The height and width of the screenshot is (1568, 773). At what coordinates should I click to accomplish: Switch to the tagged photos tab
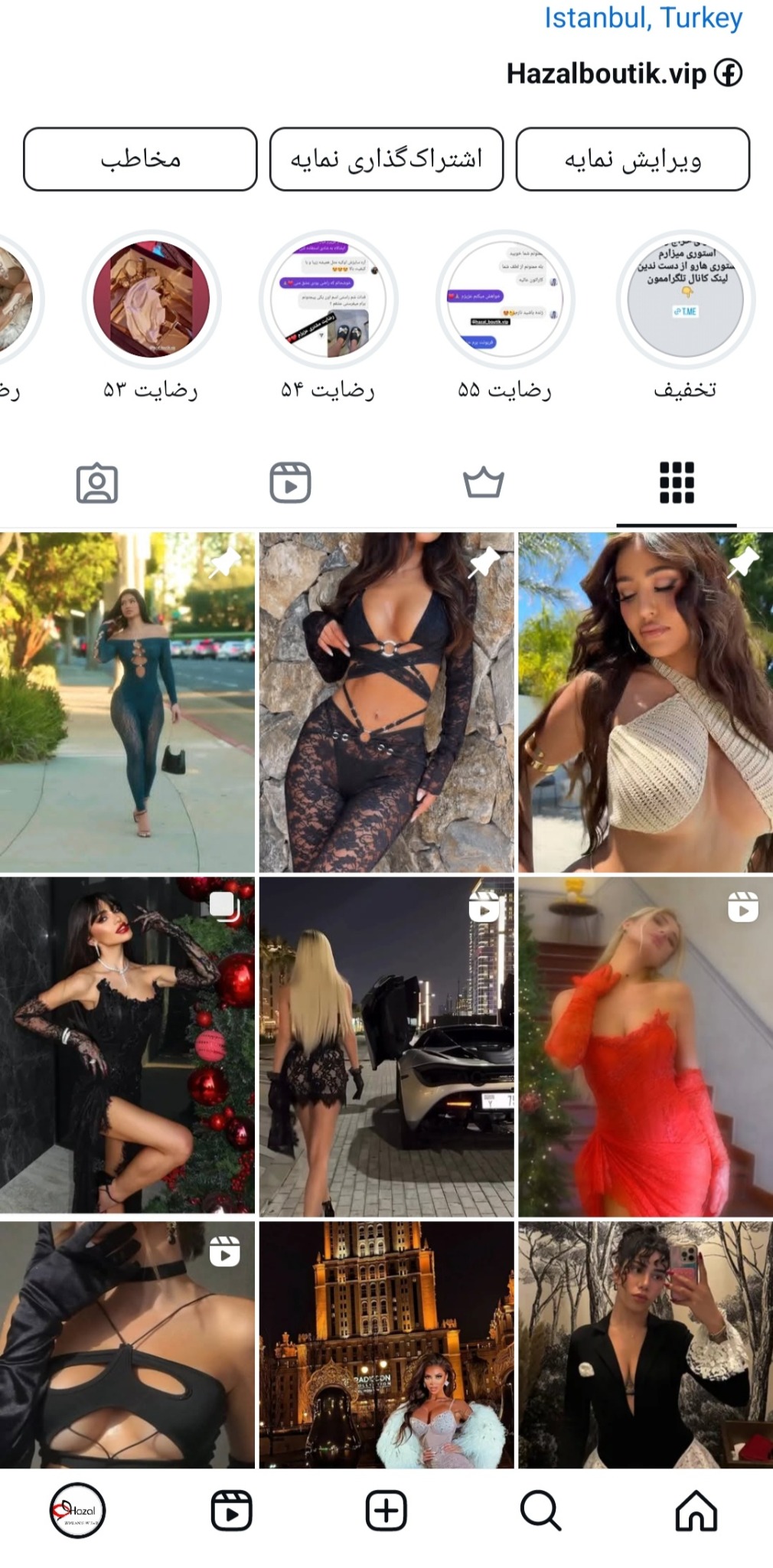(97, 482)
